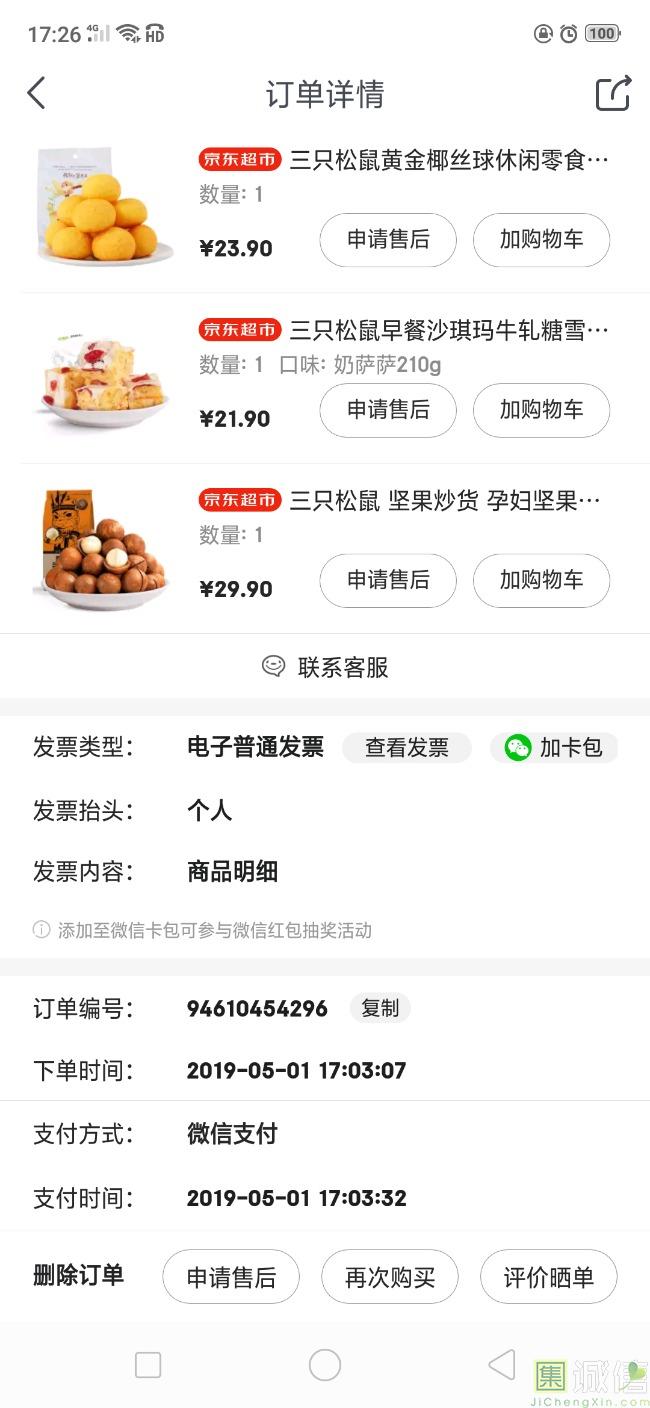The height and width of the screenshot is (1408, 650).
Task: Tap 申请售后 for the 坚果炒货 item
Action: click(x=388, y=580)
